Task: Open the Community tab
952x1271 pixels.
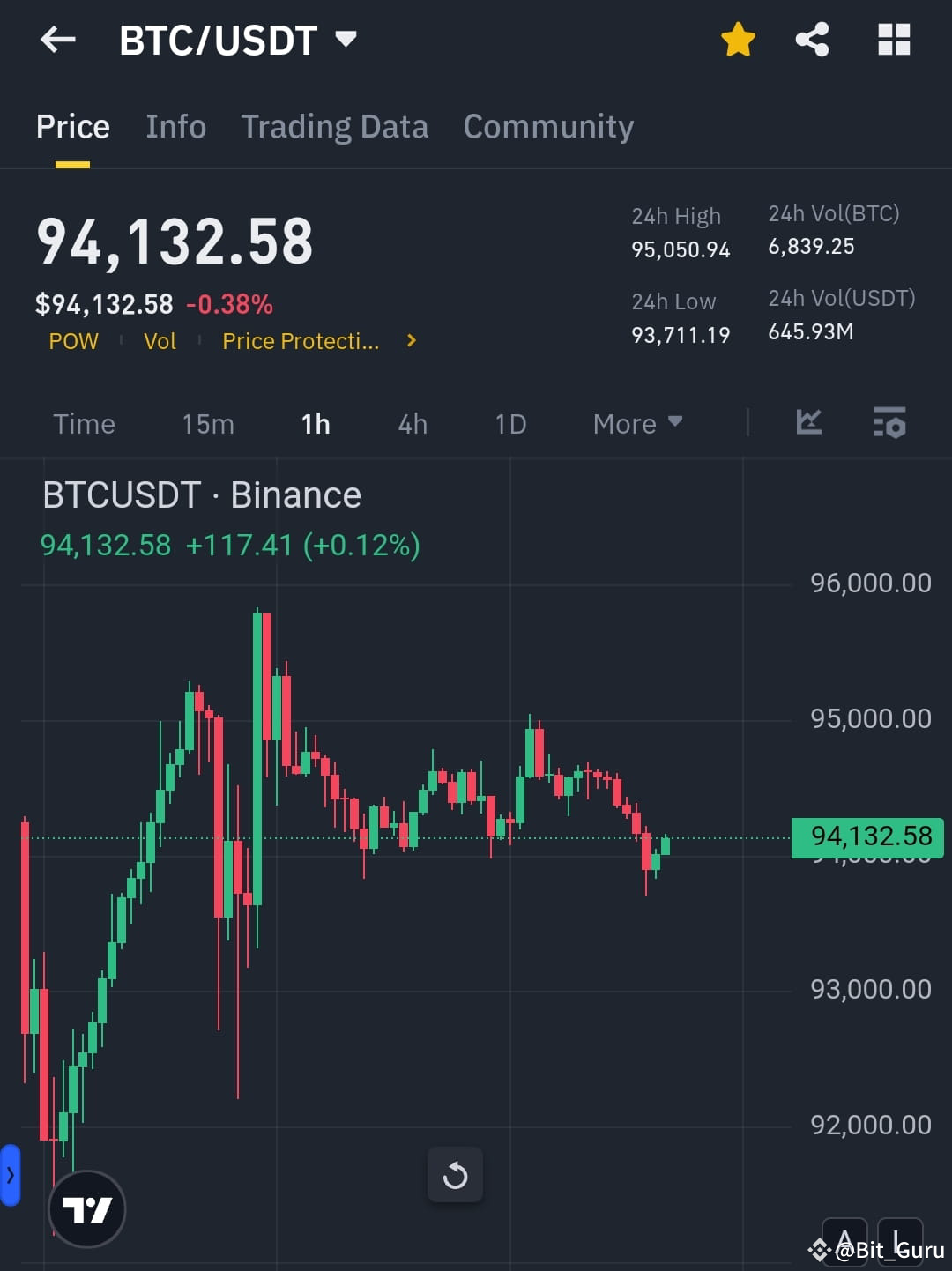Action: pos(547,127)
